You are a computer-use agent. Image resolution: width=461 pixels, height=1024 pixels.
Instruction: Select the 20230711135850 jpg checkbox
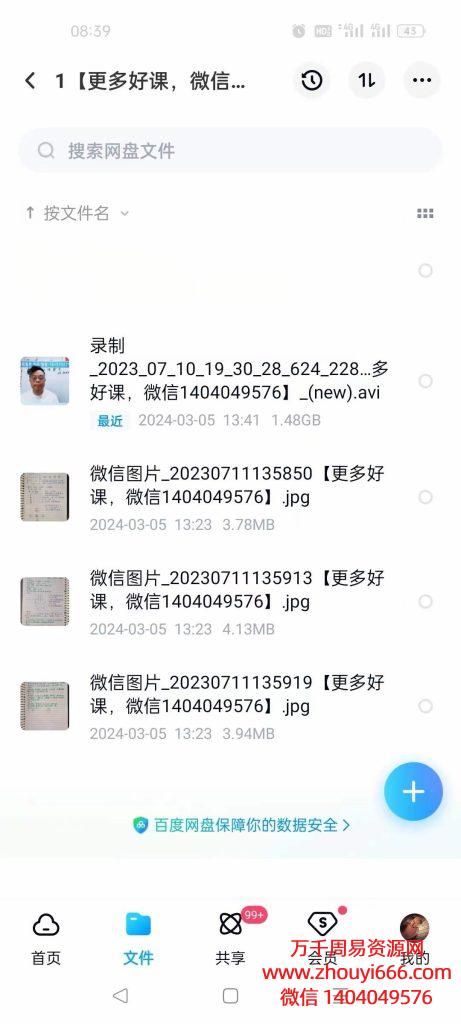pos(426,498)
